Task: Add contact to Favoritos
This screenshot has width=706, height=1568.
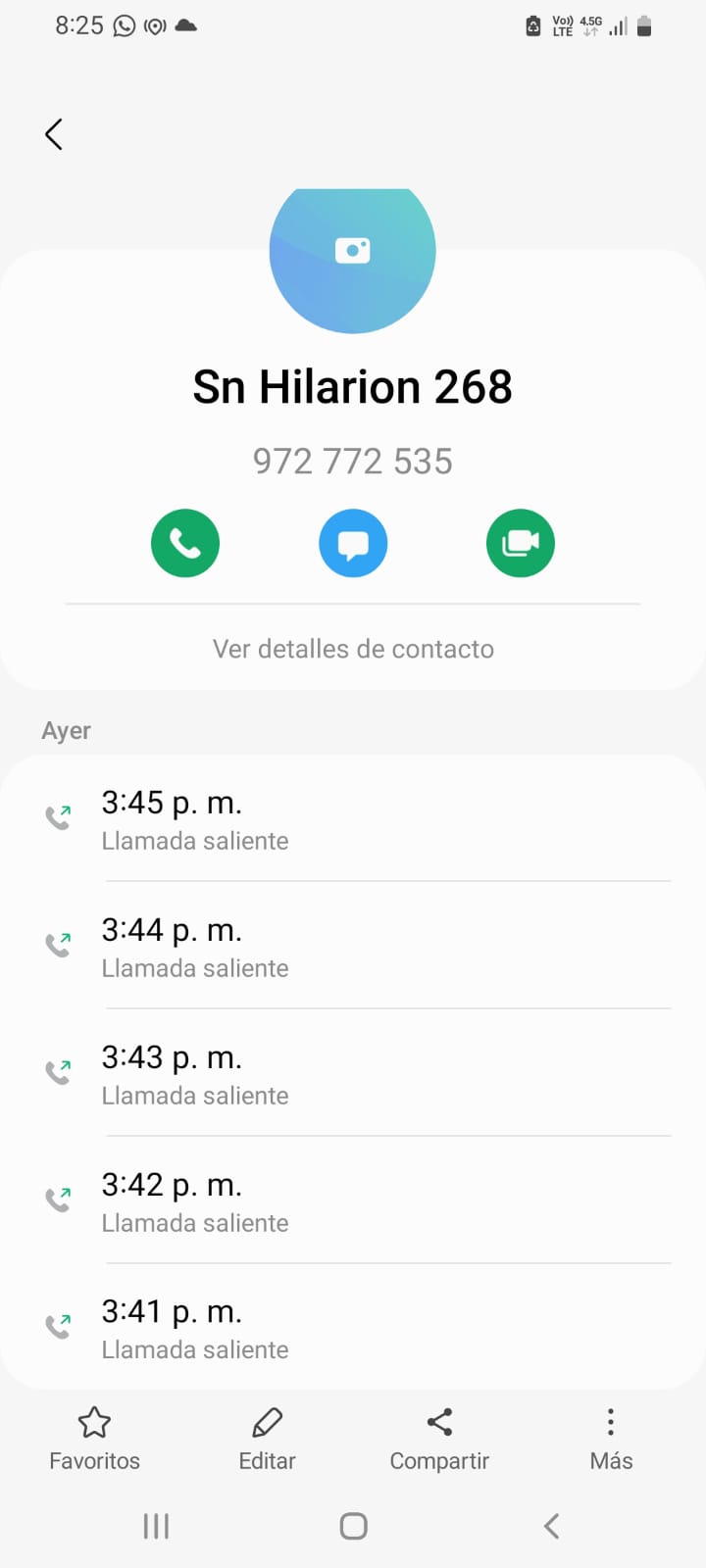Action: [x=94, y=1439]
